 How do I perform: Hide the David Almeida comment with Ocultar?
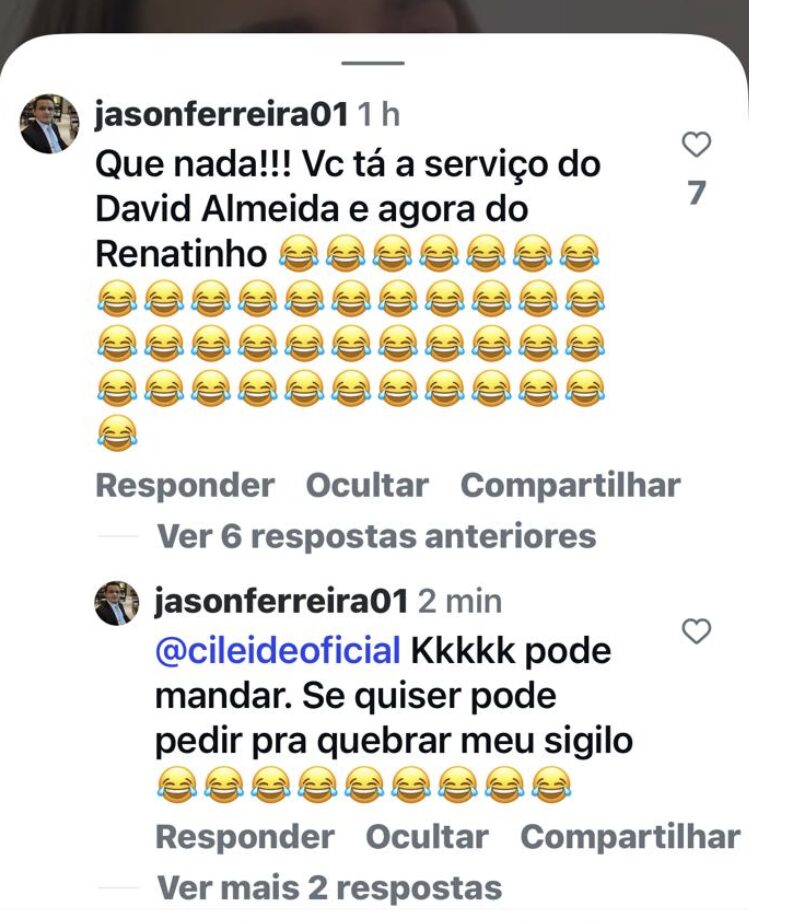[367, 486]
